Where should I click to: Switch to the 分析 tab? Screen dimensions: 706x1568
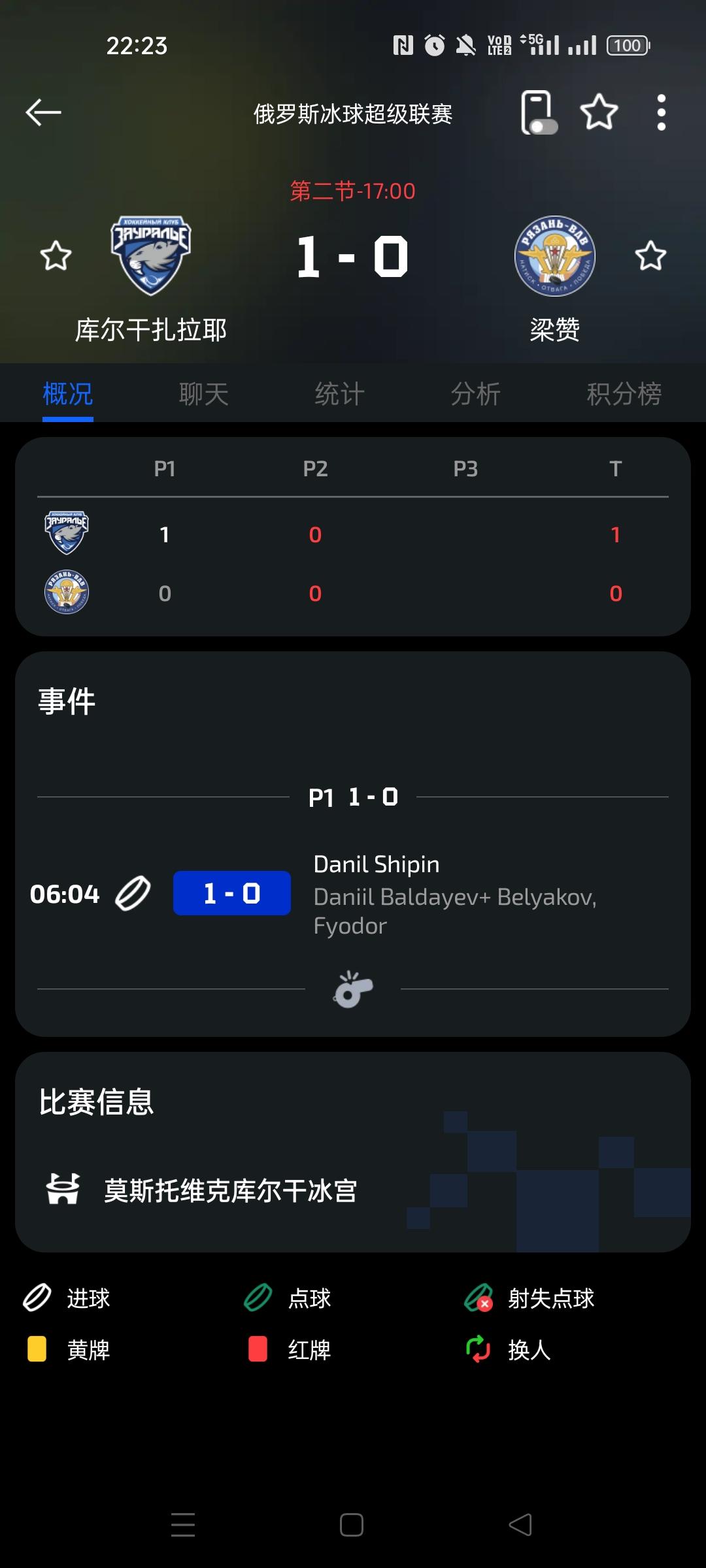pyautogui.click(x=475, y=394)
